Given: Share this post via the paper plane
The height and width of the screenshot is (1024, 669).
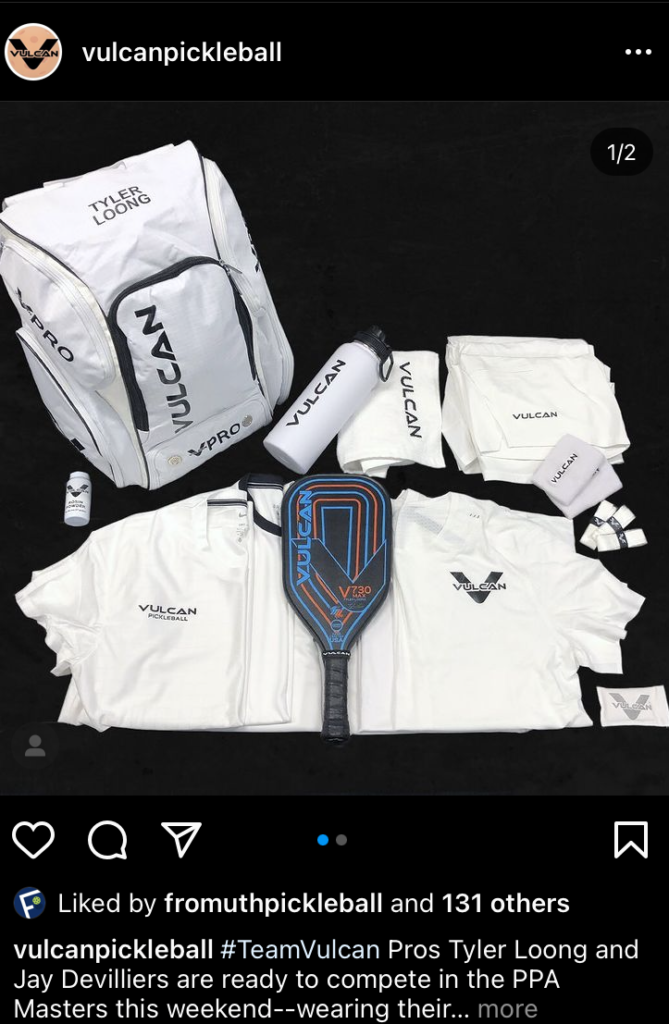Looking at the screenshot, I should [x=182, y=840].
